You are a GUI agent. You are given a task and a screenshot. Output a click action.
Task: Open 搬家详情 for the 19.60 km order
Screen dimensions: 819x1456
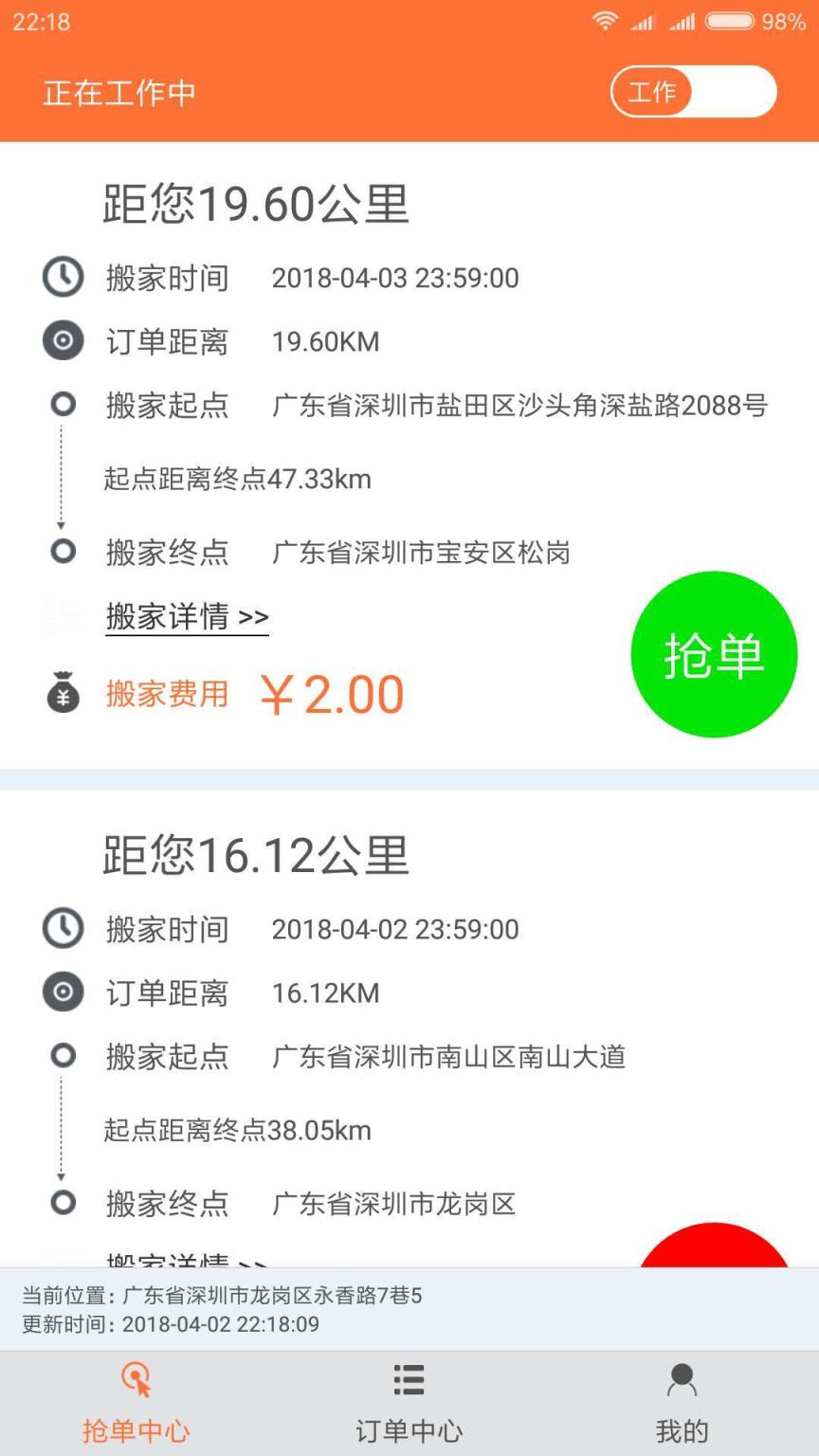[186, 616]
